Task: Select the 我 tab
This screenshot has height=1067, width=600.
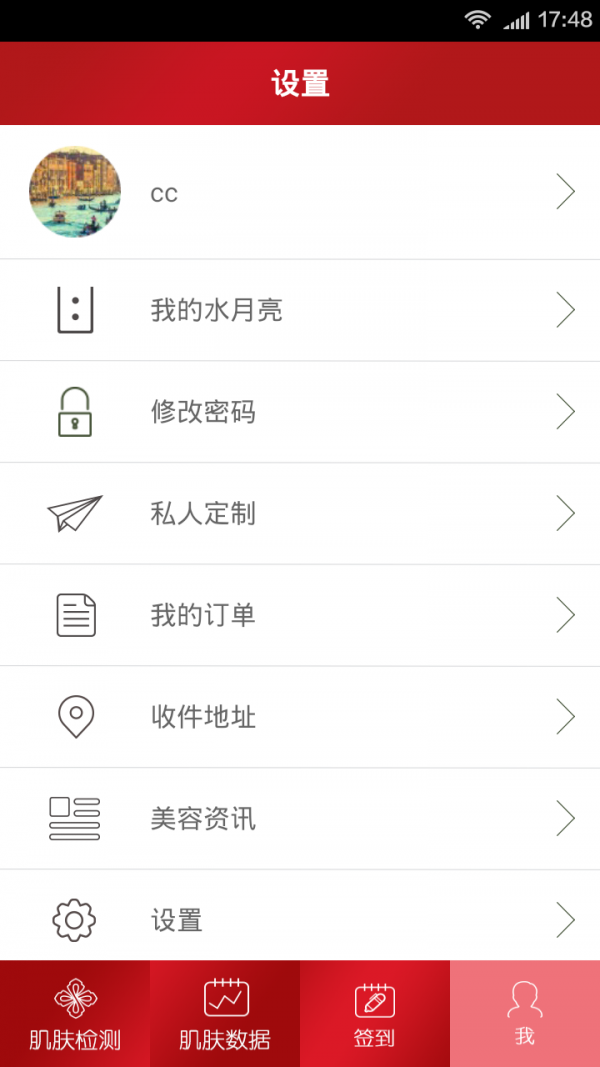Action: pyautogui.click(x=525, y=1014)
